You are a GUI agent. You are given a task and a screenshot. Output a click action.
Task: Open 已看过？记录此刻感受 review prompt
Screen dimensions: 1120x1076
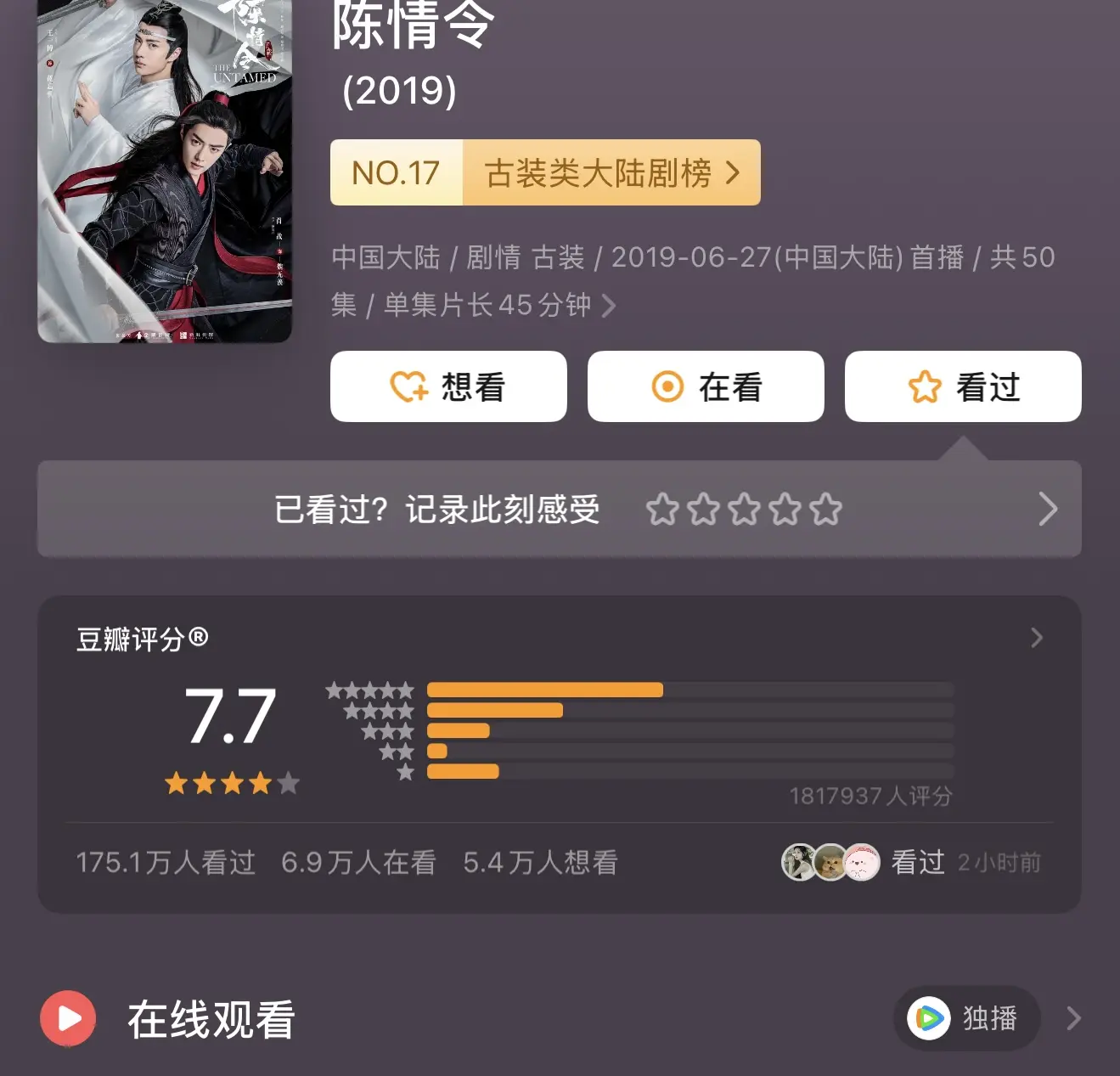pos(559,510)
